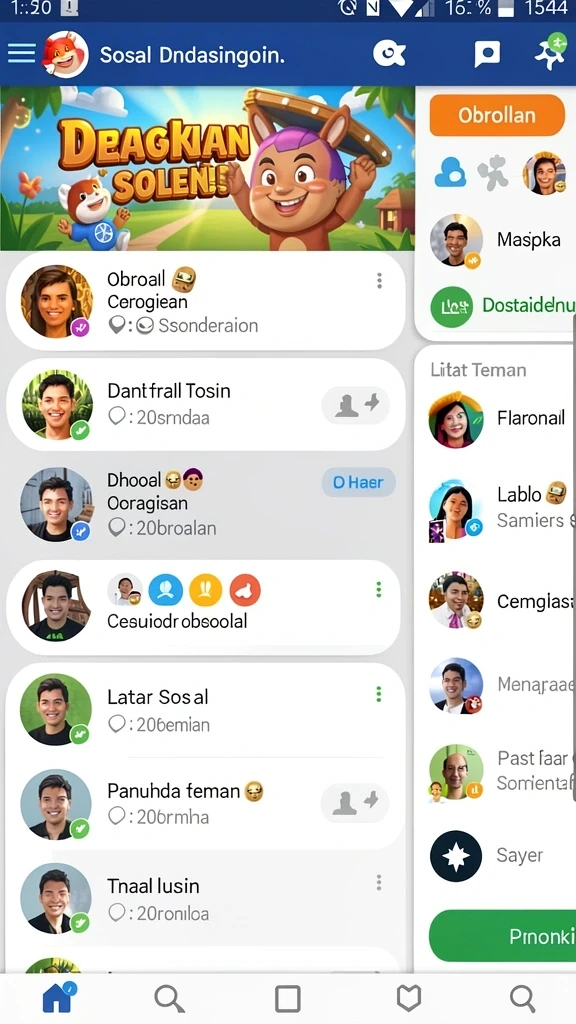Tap the orange Obrollan button
Viewport: 576px width, 1024px height.
[x=496, y=115]
